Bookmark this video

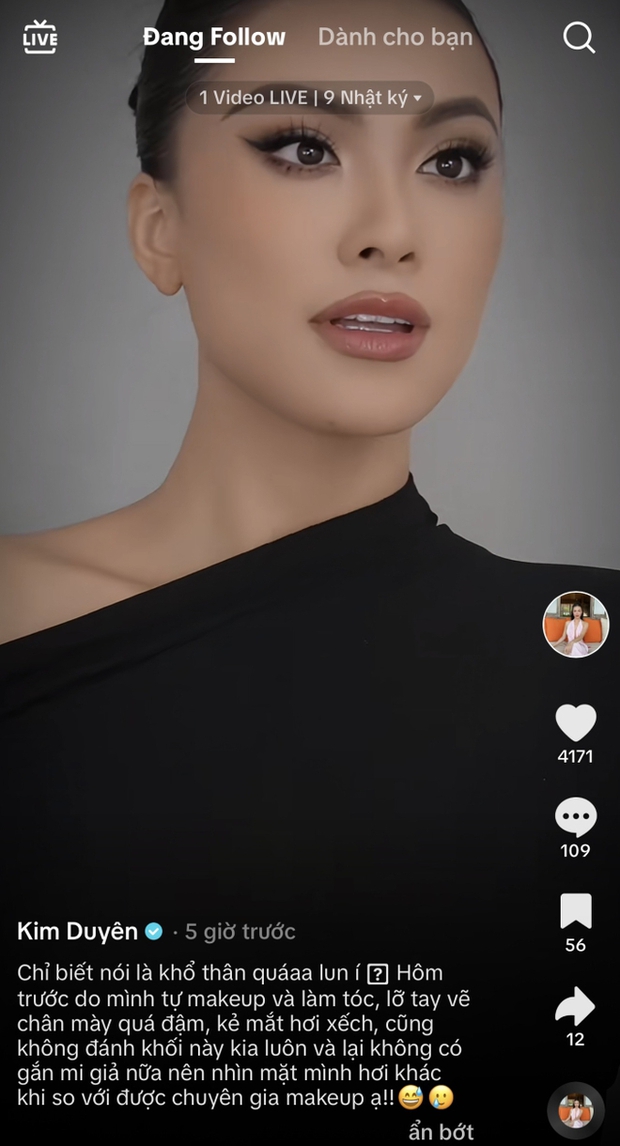point(575,912)
